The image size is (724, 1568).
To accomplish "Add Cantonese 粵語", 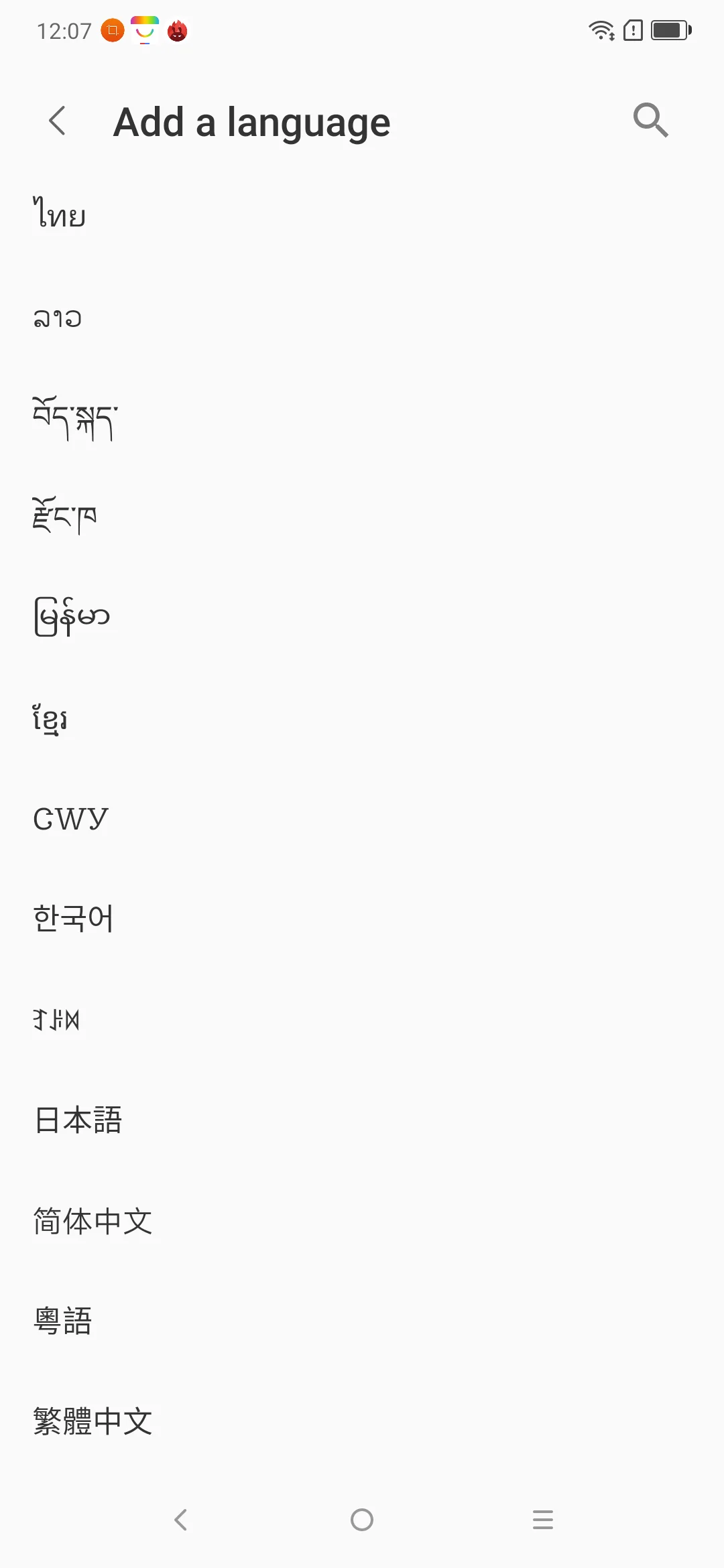I will point(362,1321).
